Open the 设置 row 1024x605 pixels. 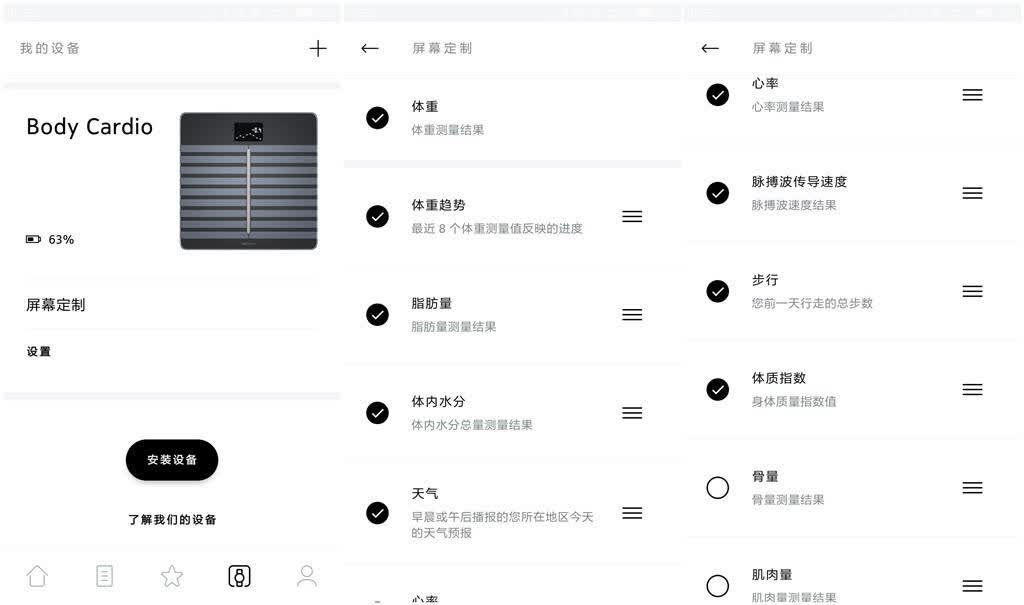coord(172,352)
